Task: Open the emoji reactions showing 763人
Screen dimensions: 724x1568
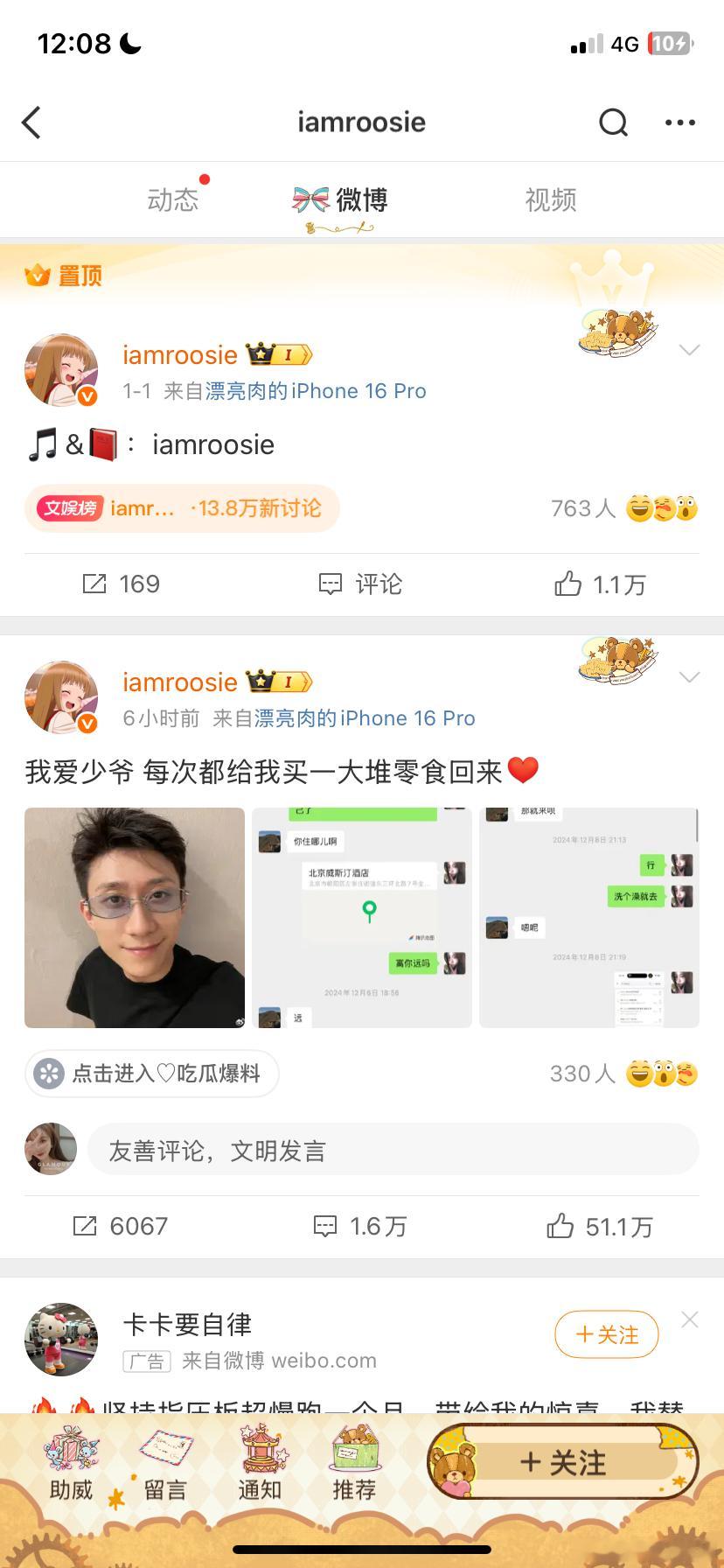Action: tap(622, 508)
